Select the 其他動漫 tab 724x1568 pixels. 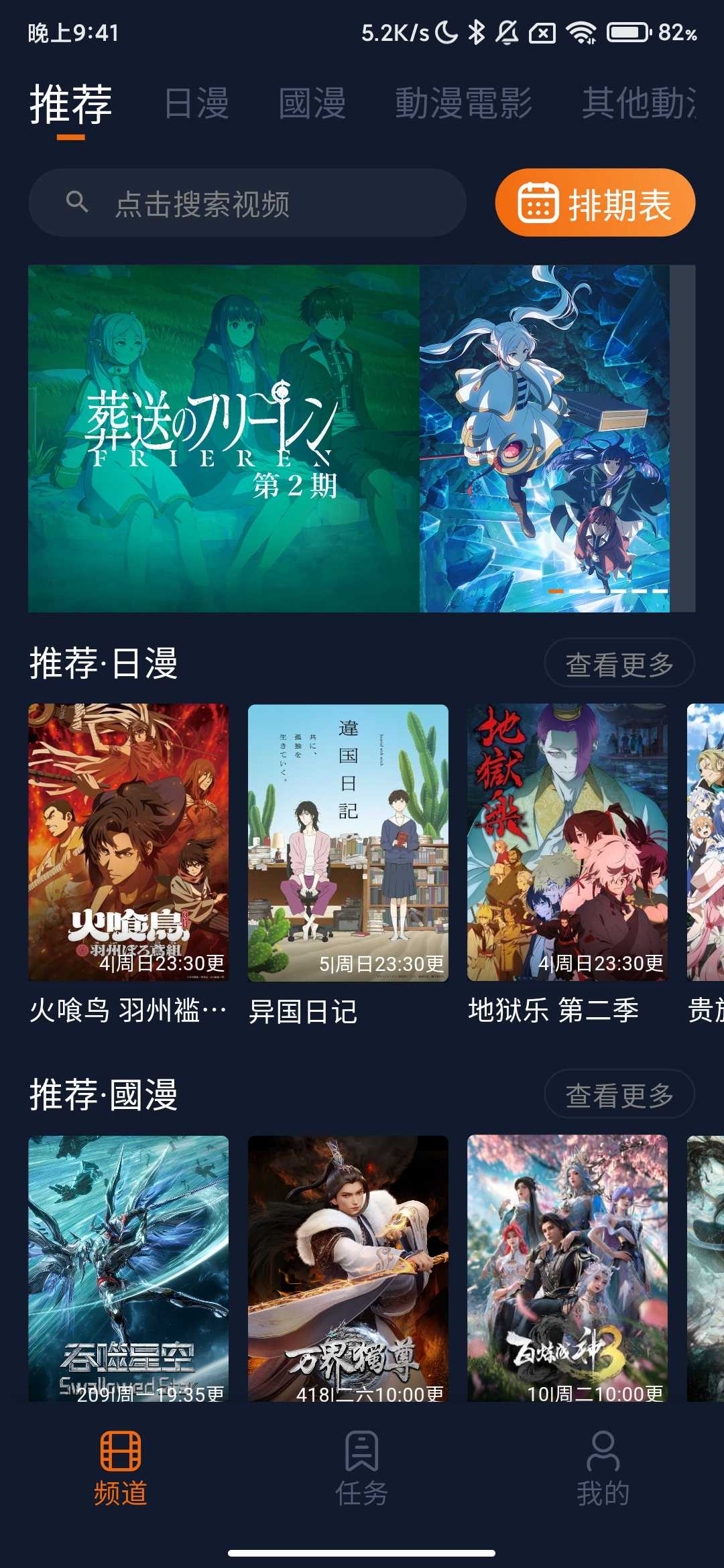638,104
